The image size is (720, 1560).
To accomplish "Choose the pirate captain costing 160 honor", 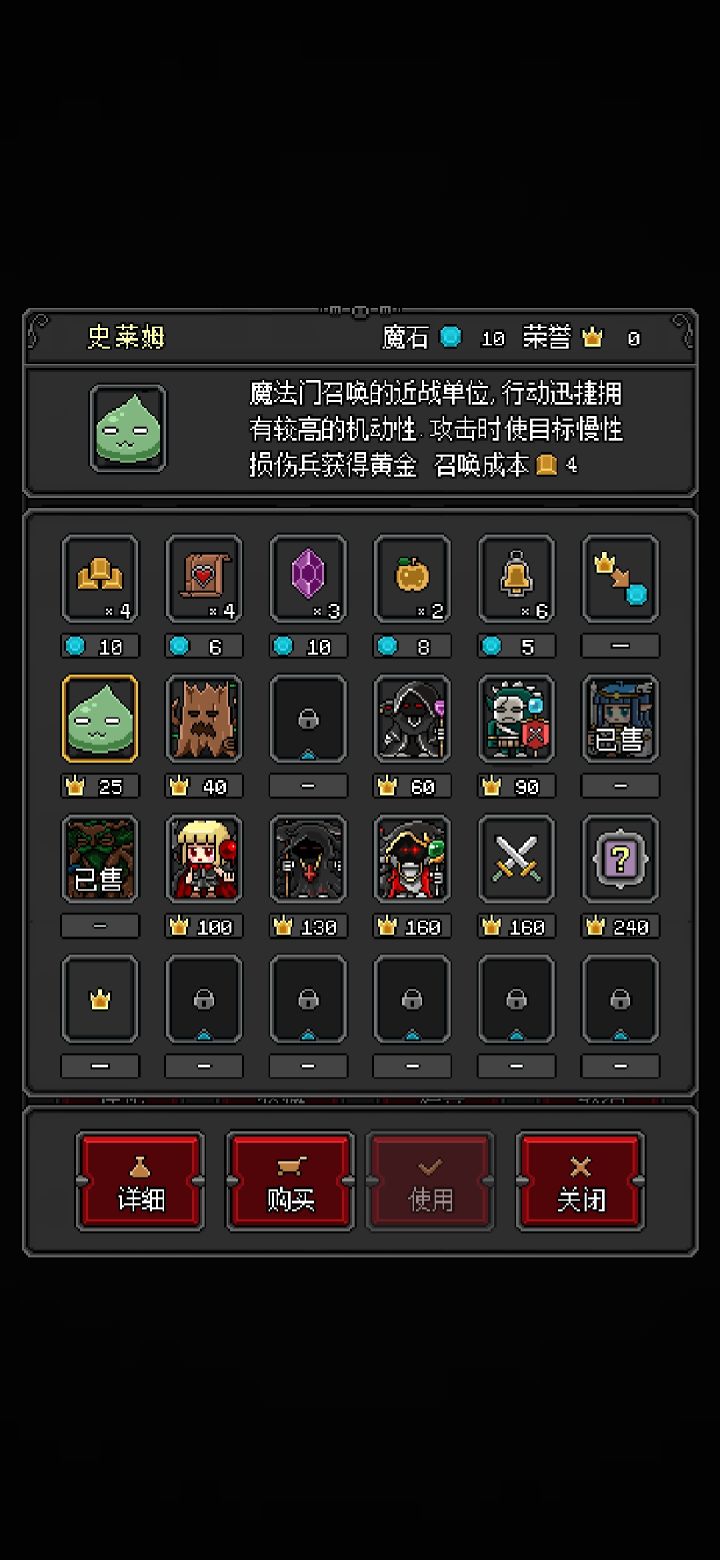I will coord(412,859).
